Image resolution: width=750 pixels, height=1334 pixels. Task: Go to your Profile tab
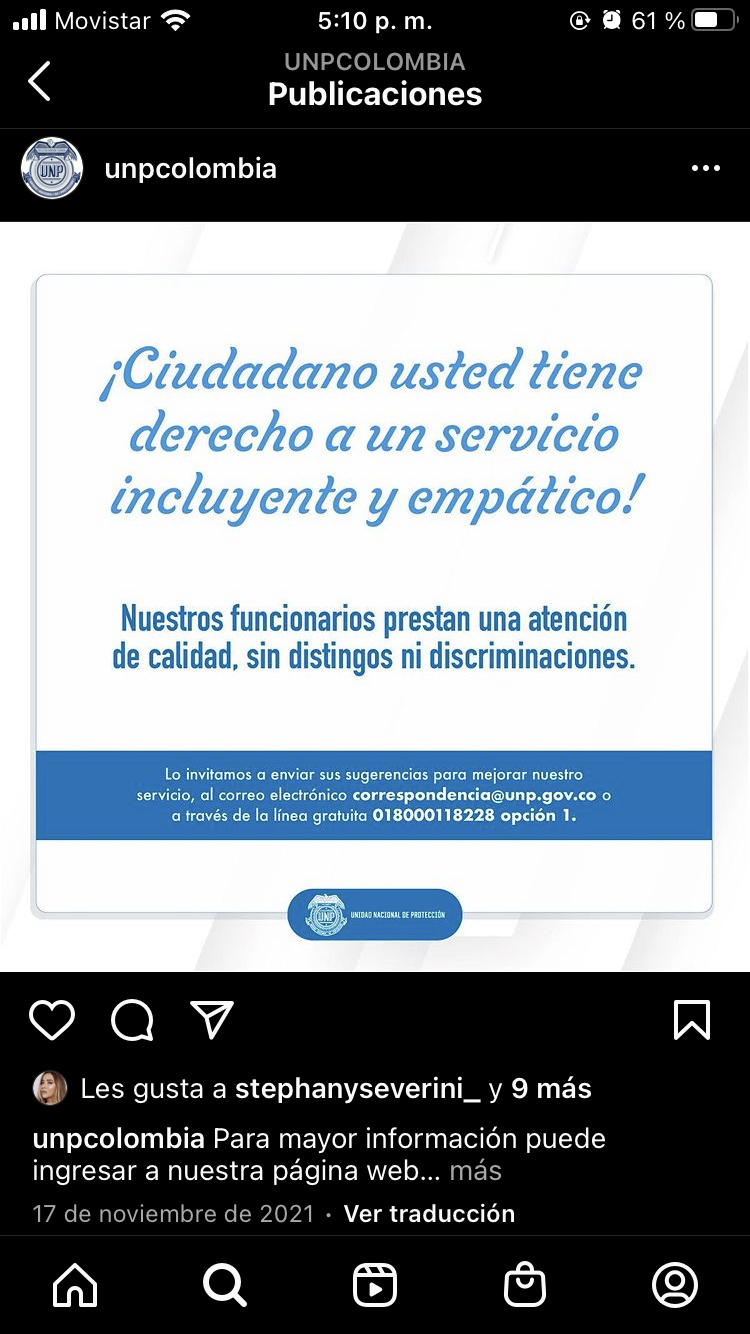coord(675,1285)
